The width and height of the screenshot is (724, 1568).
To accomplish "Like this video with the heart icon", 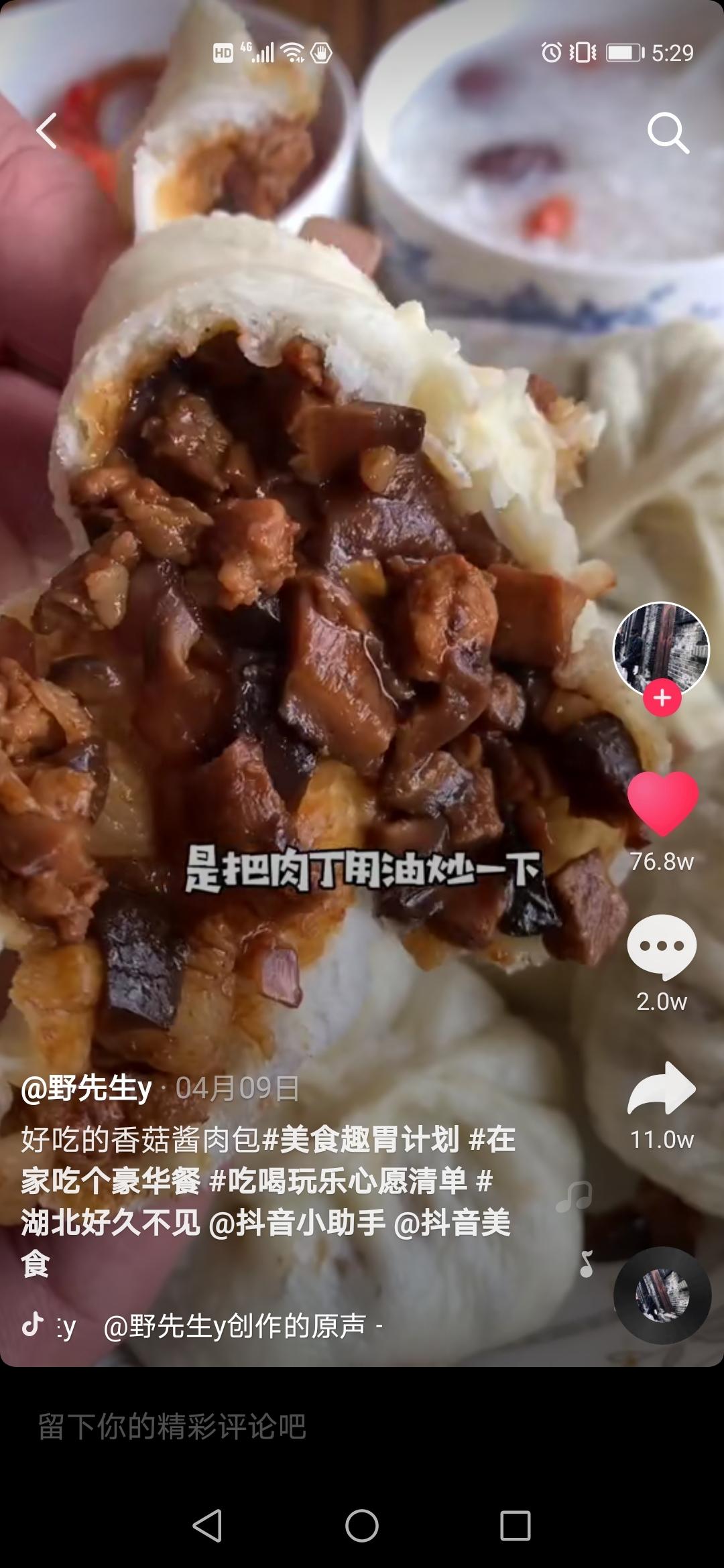I will point(662,803).
